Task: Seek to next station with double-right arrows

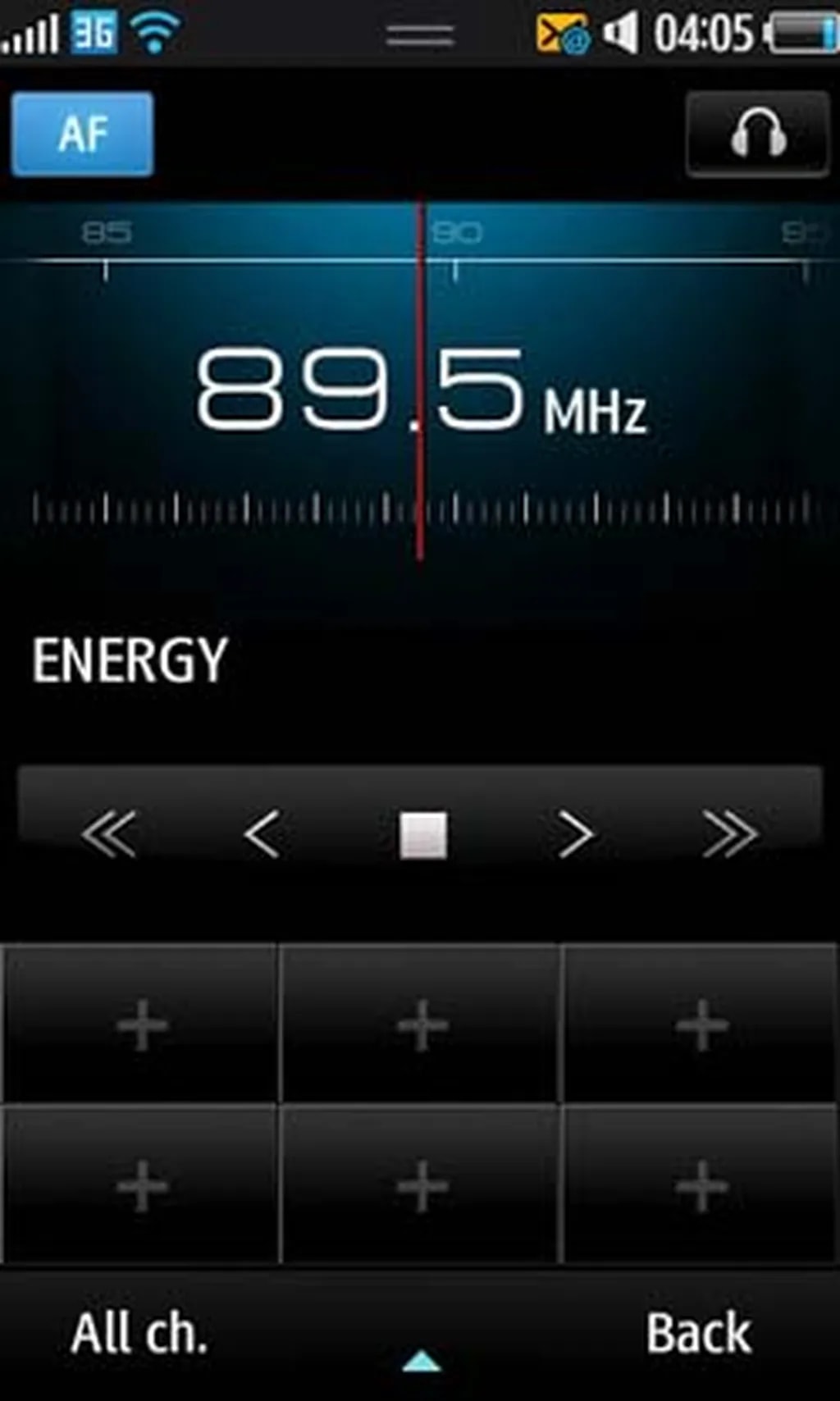Action: coord(729,834)
